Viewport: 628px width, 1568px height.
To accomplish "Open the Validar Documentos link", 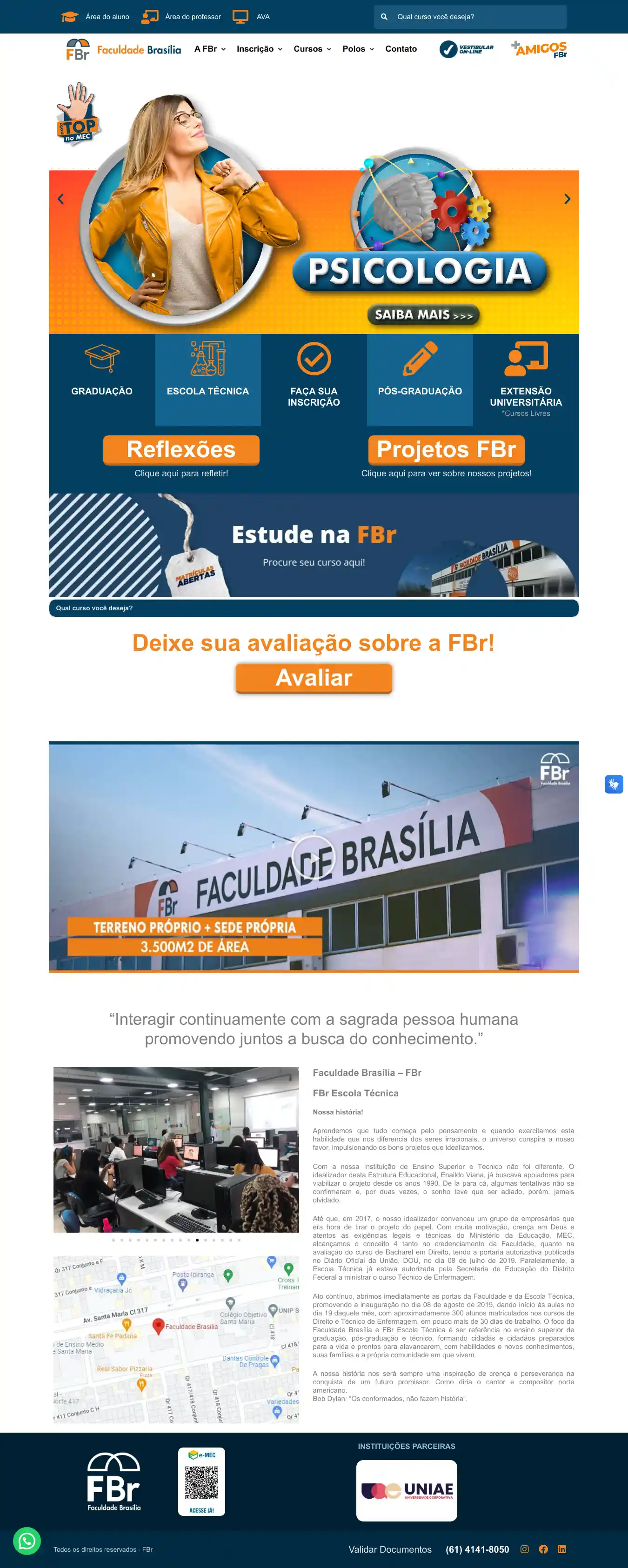I will 390,1549.
